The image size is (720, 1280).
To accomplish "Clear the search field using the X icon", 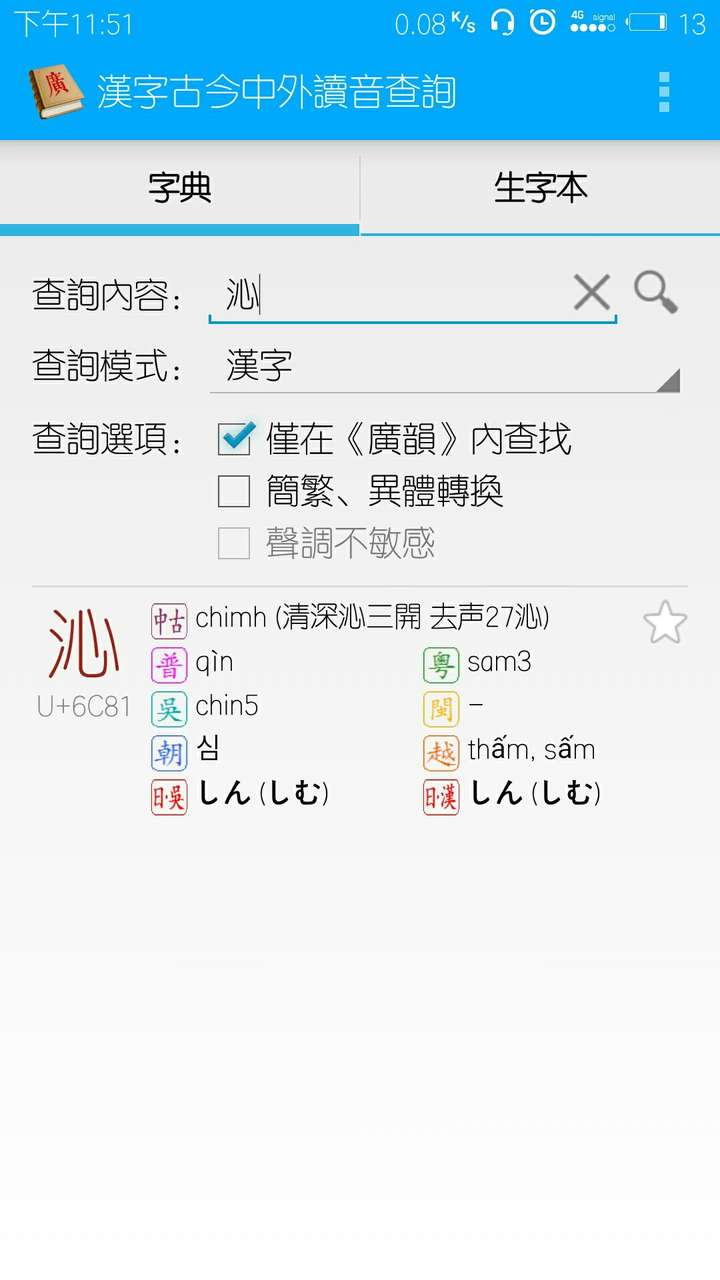I will click(x=592, y=293).
